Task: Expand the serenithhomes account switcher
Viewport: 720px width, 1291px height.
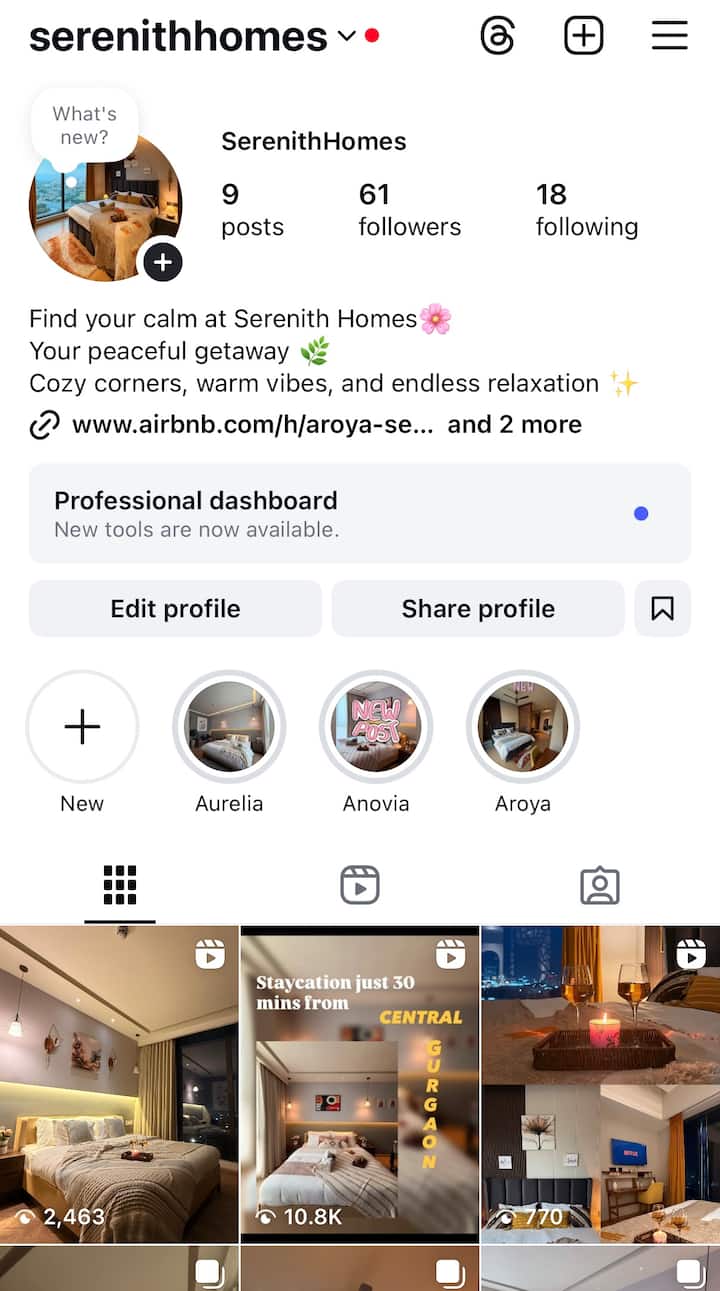Action: click(x=346, y=37)
